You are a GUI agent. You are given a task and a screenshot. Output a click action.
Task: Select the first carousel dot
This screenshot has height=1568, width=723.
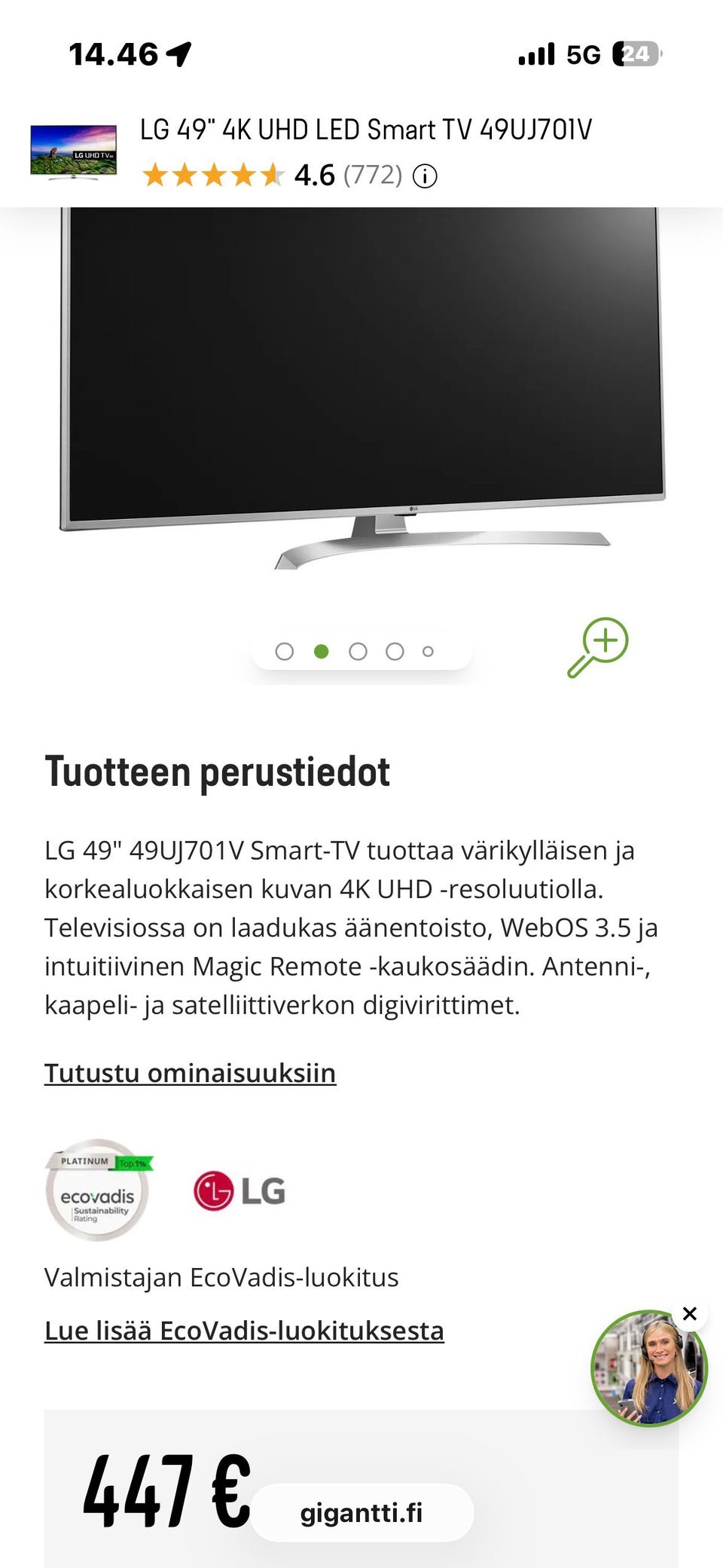click(286, 650)
